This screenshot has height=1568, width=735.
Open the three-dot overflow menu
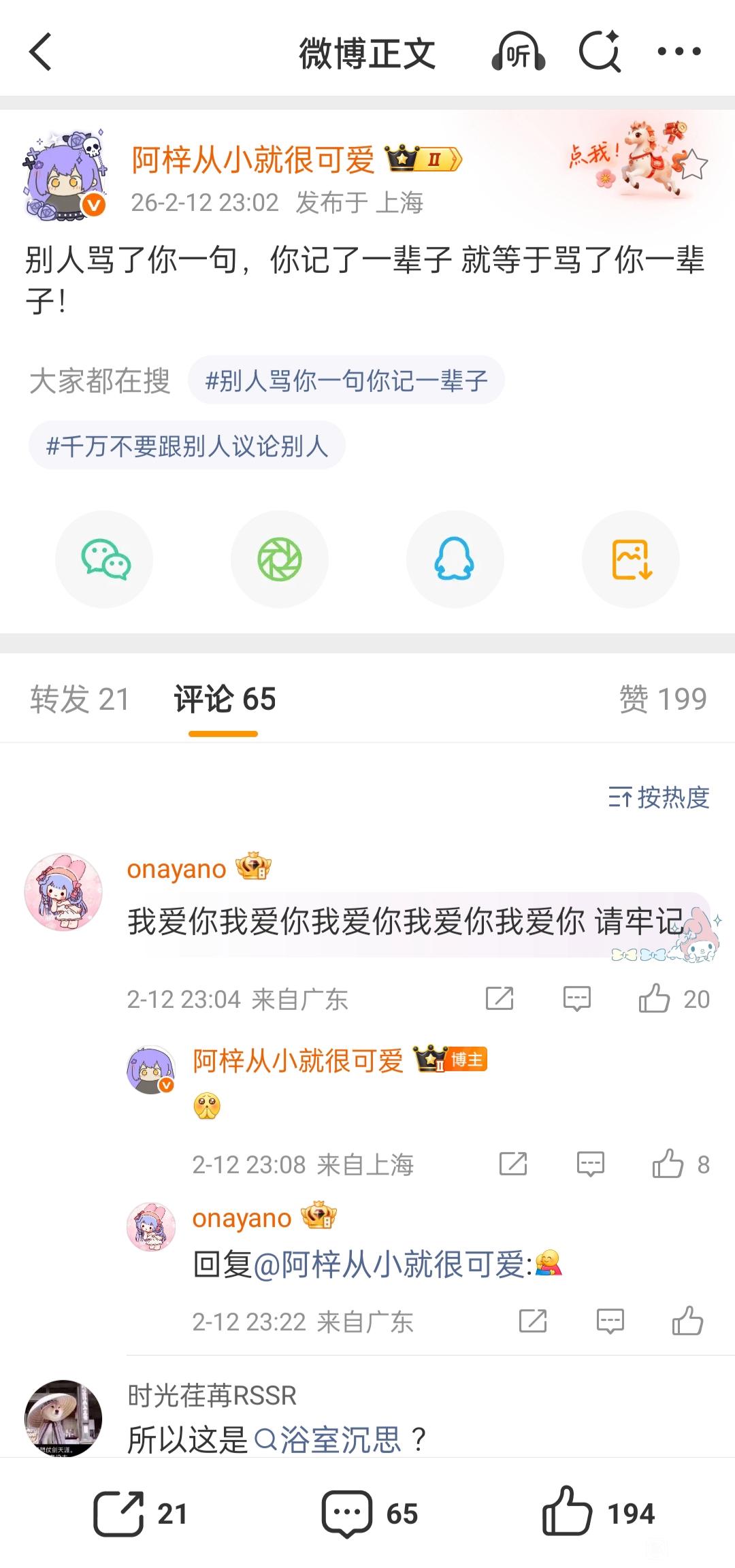point(679,52)
